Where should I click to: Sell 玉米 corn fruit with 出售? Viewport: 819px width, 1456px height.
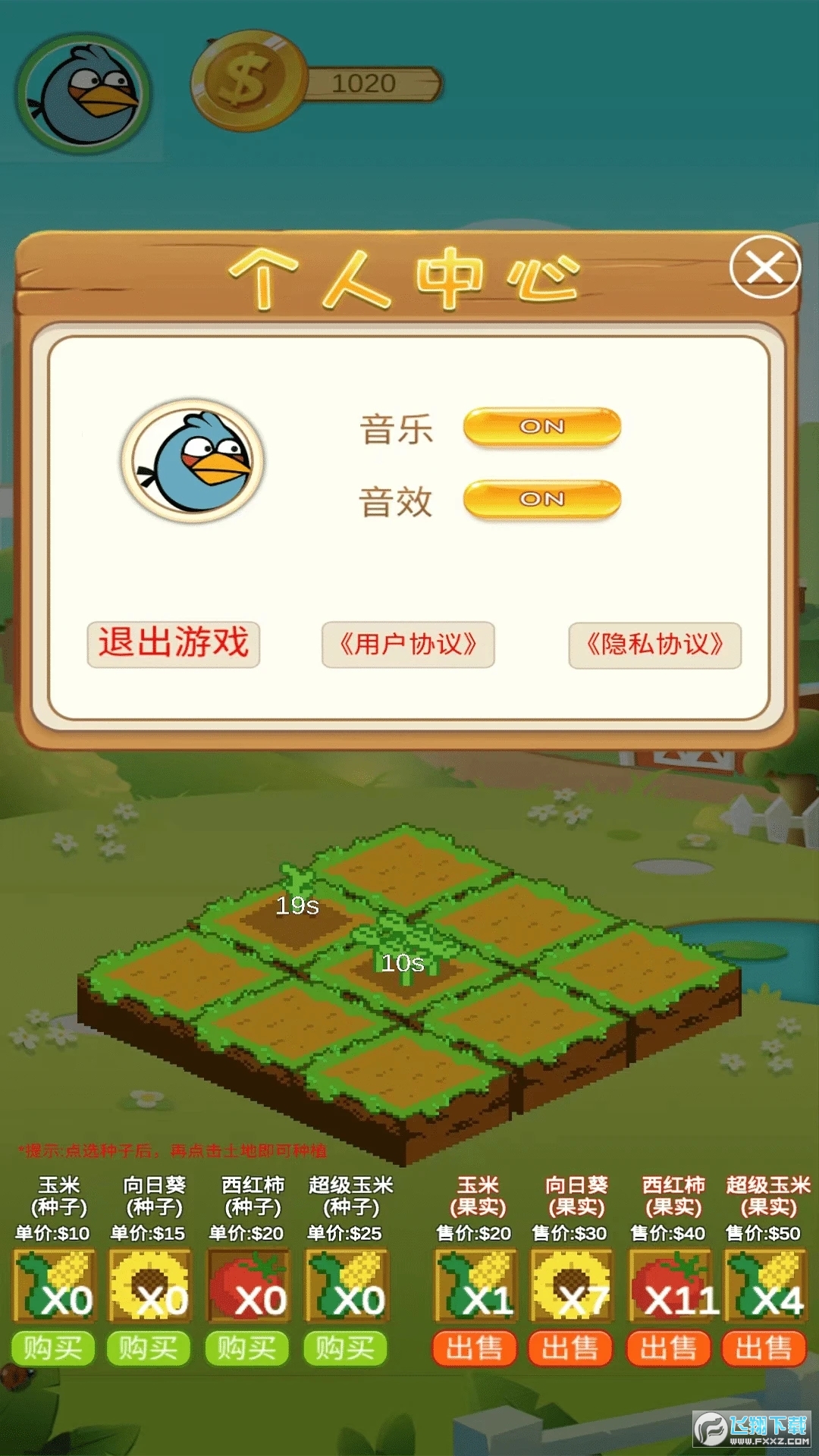[x=475, y=1348]
